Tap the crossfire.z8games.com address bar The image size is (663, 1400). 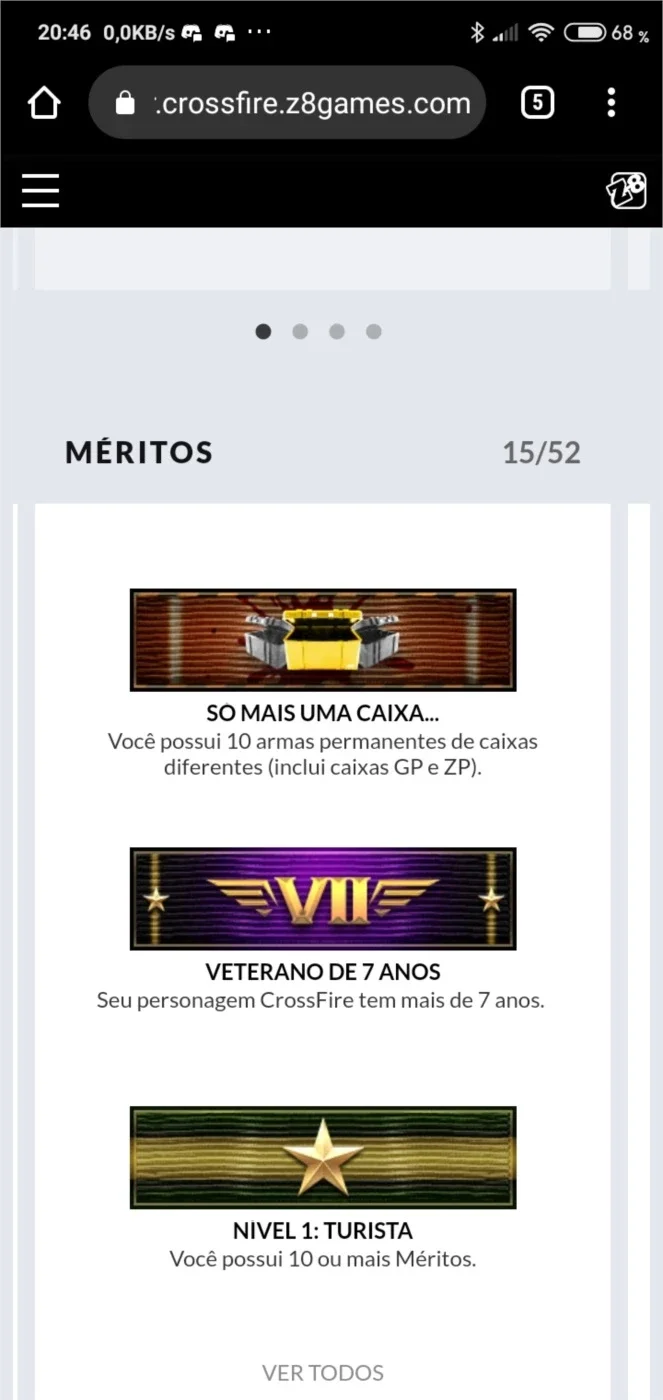click(x=288, y=103)
